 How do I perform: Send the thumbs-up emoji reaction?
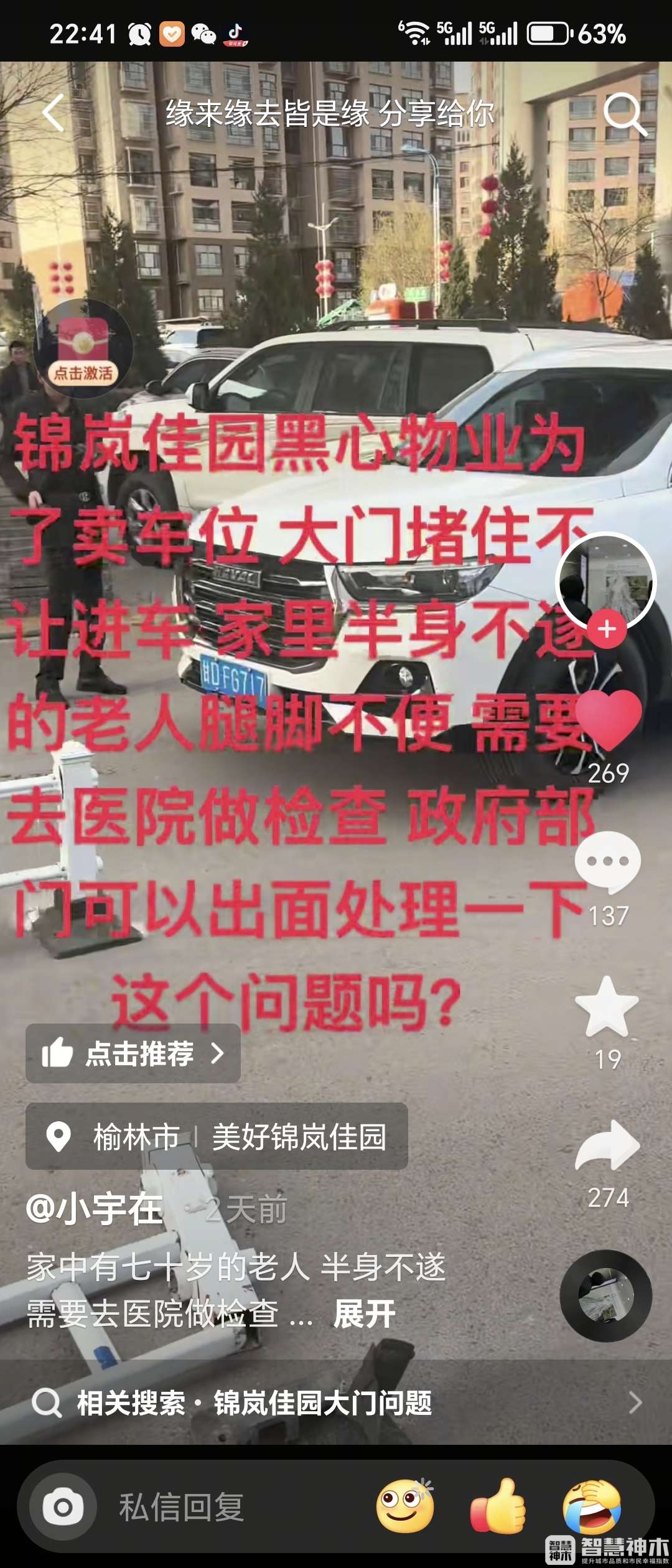[498, 1506]
